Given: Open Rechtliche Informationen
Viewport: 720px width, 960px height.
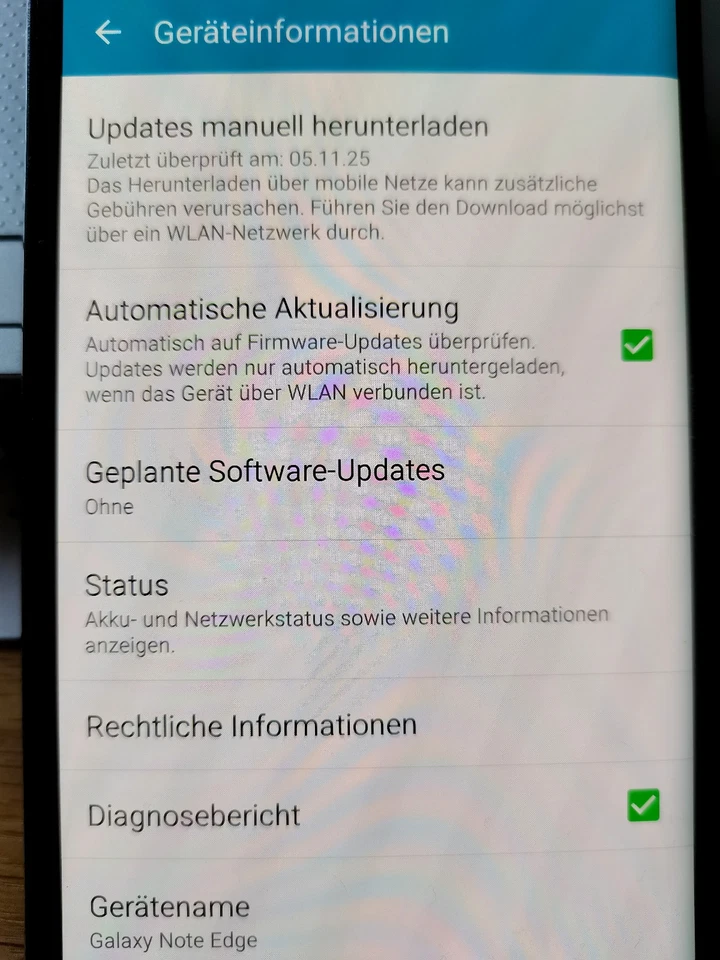Looking at the screenshot, I should pos(253,726).
